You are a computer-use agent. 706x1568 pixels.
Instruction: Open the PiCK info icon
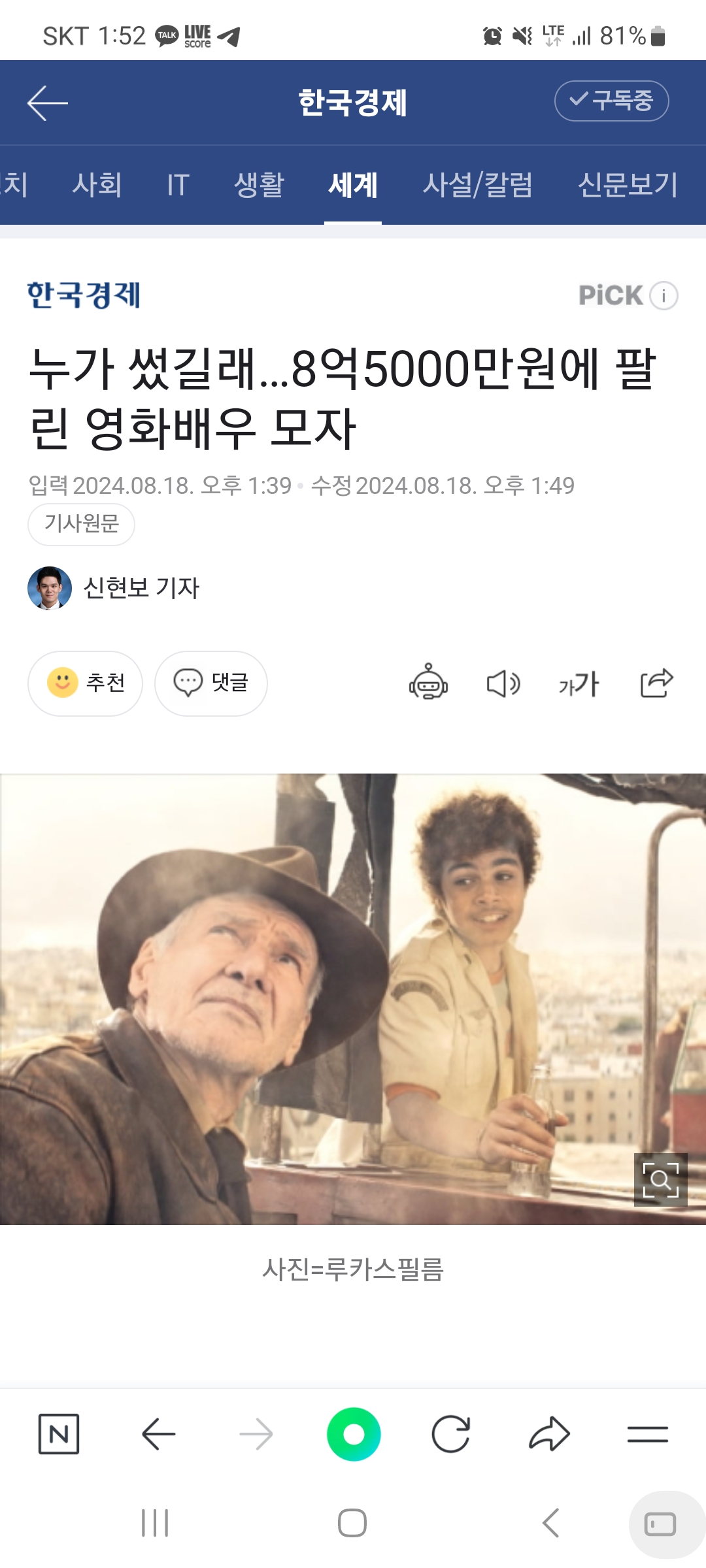click(x=664, y=295)
